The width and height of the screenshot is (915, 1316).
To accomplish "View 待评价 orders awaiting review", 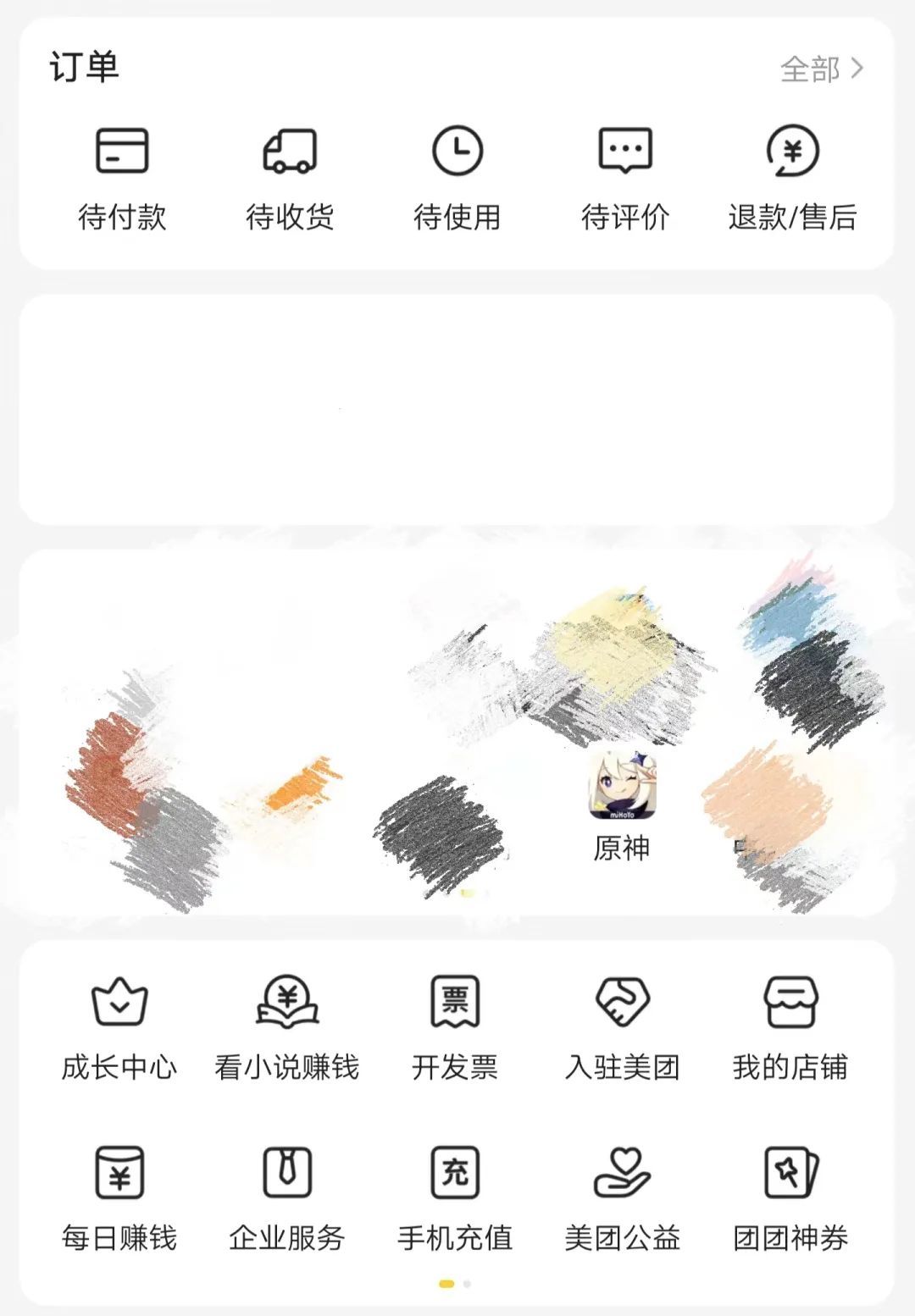I will 625,174.
